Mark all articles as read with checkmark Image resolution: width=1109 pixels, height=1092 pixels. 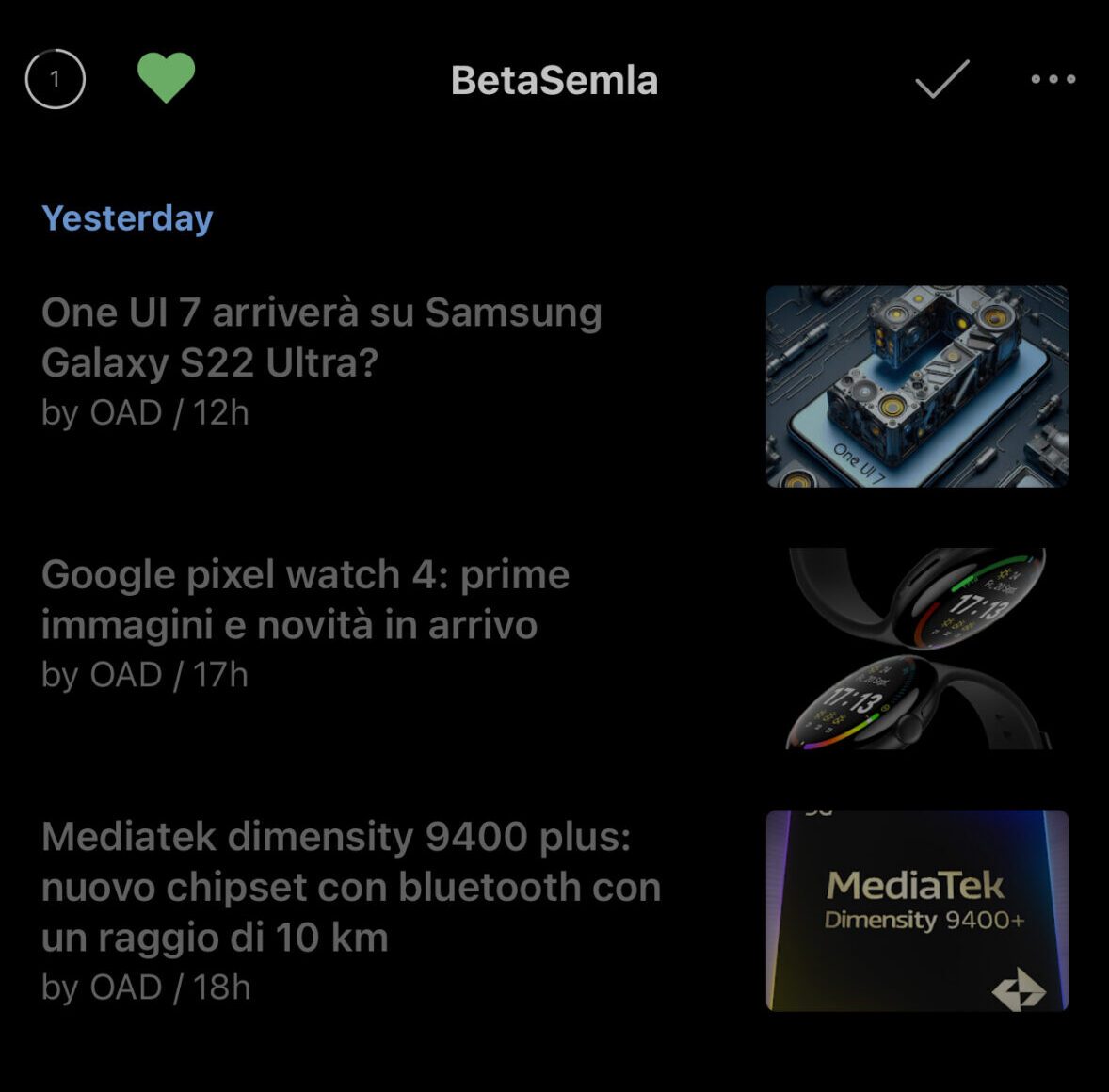(941, 79)
